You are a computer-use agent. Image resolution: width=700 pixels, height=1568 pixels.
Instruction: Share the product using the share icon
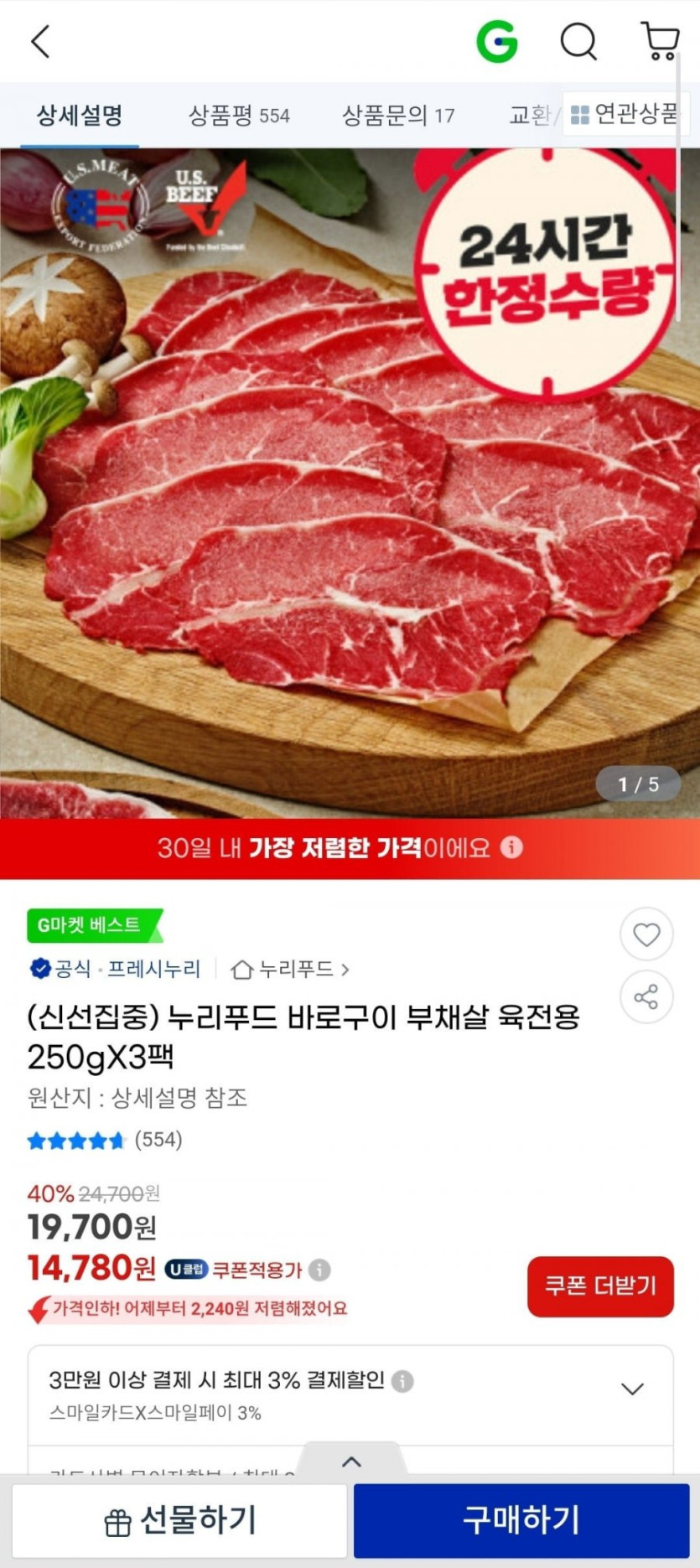tap(646, 996)
